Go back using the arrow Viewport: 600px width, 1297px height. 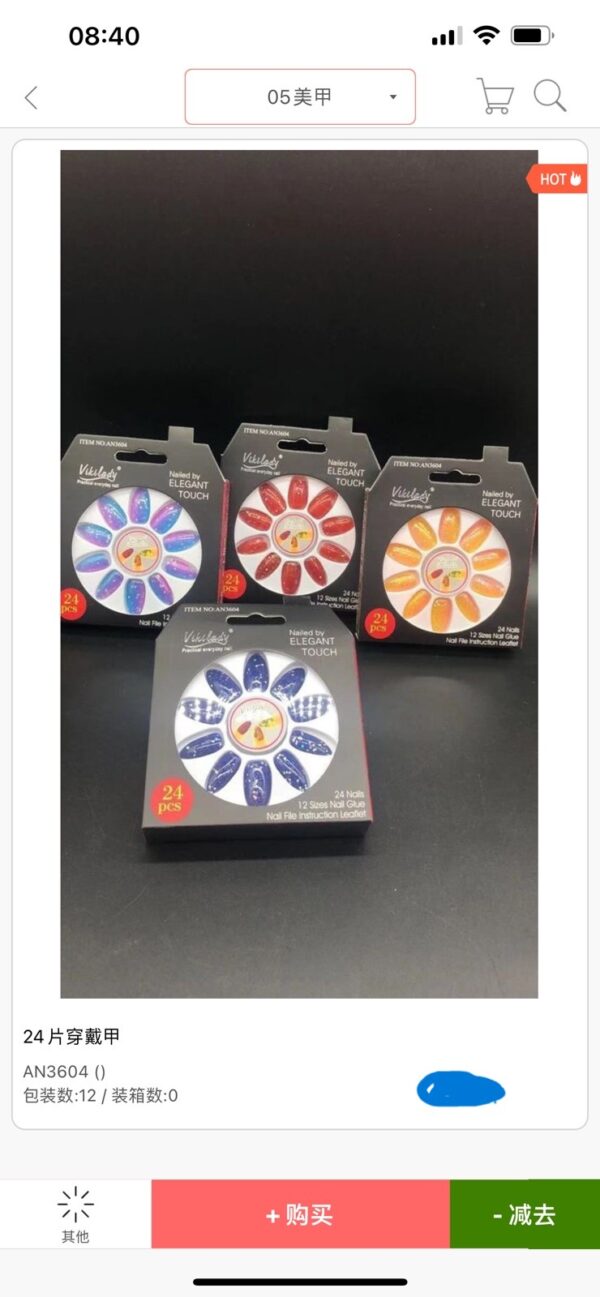(31, 97)
